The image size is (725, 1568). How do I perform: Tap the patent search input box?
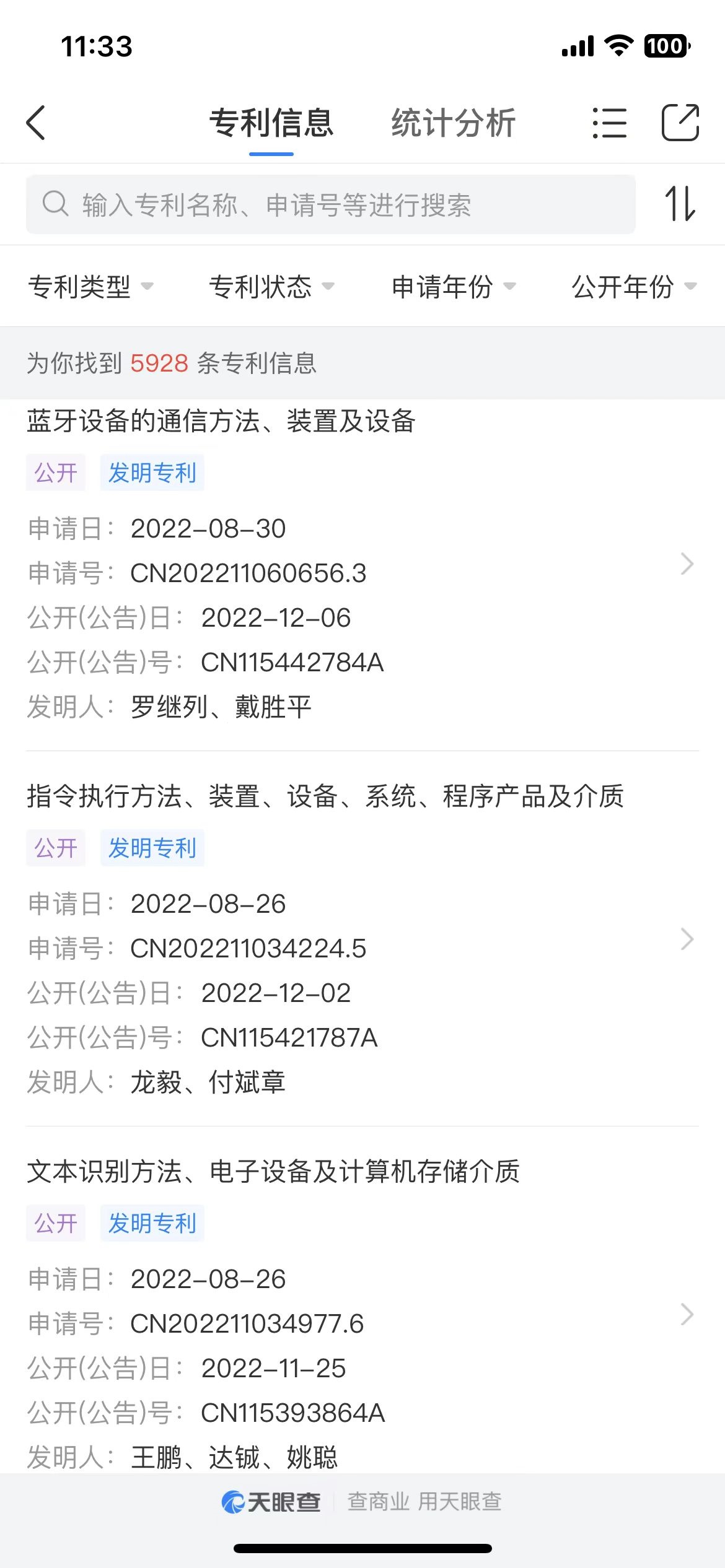click(x=331, y=204)
